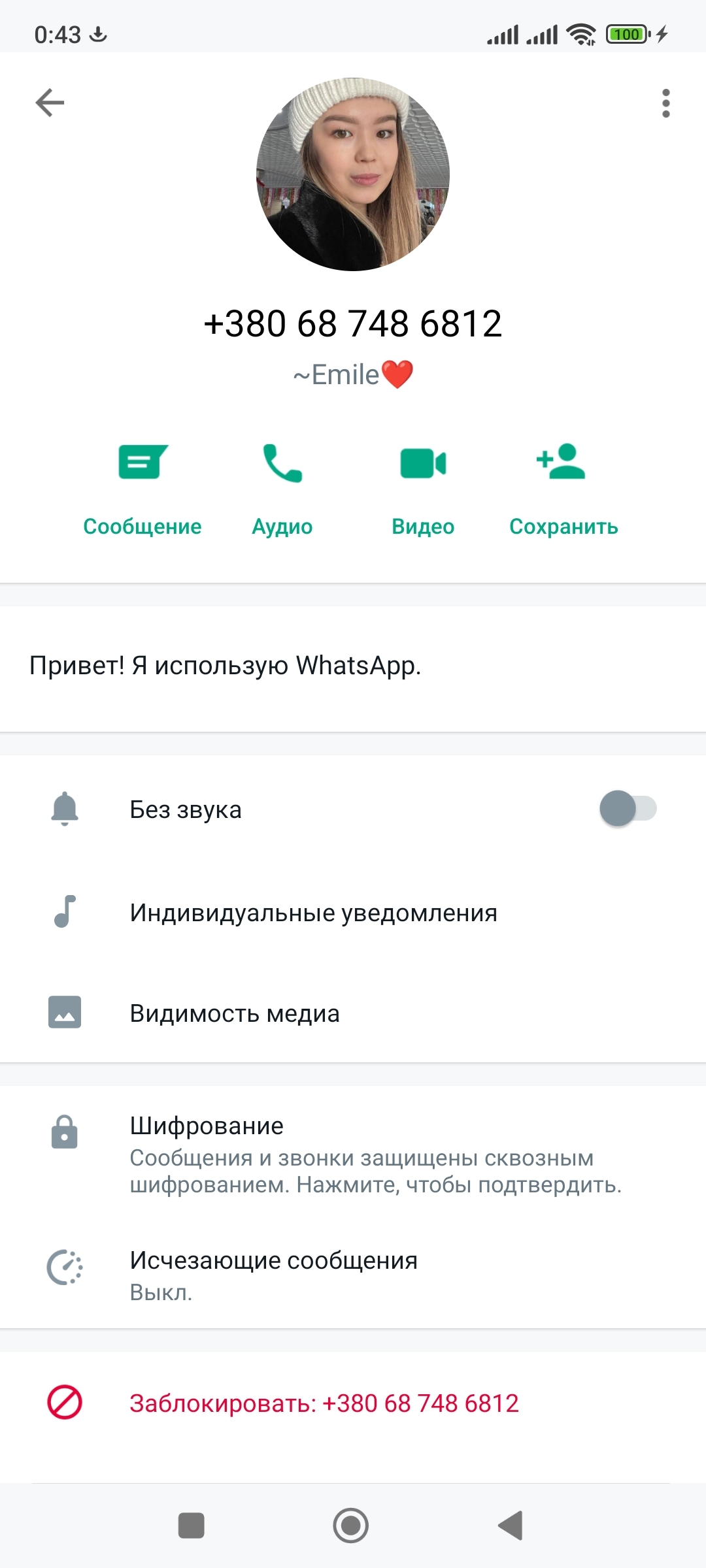Tap the system home button
This screenshot has height=1568, width=706.
point(351,1526)
